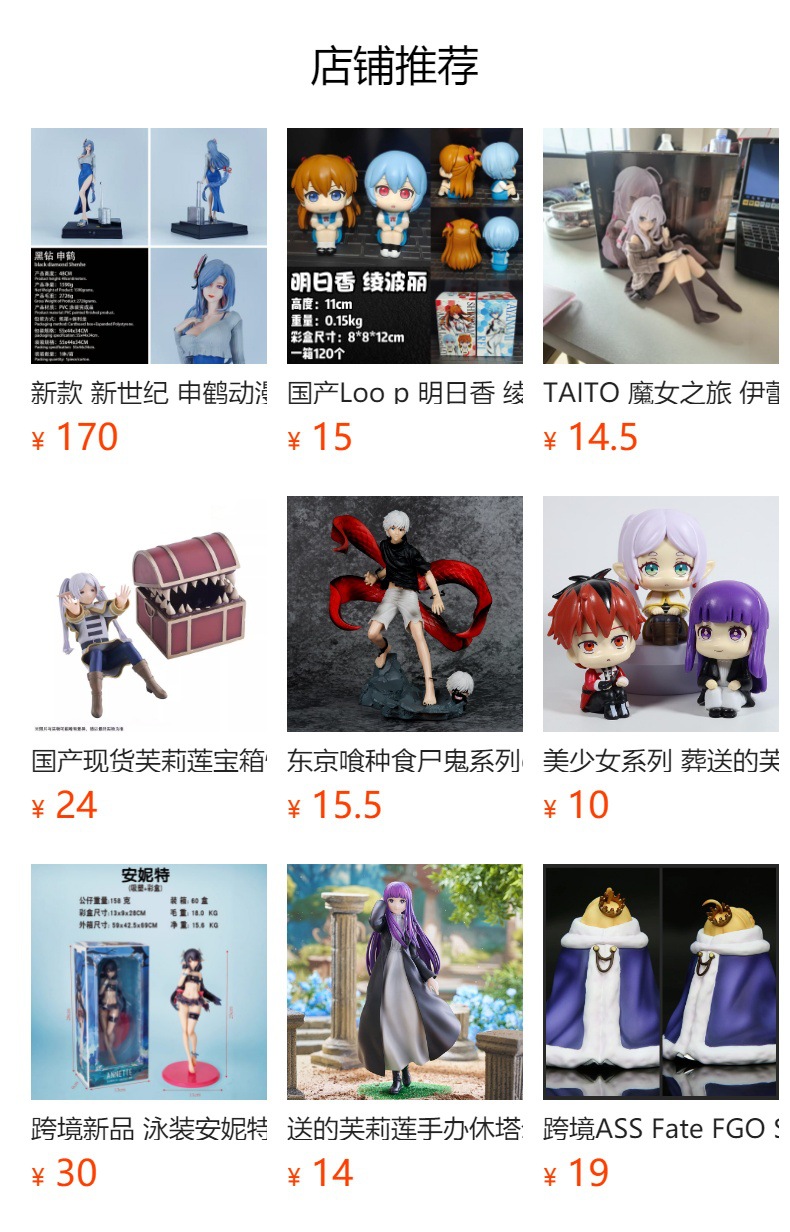Select the 东京喰种食尸鬼系列 figure

tap(405, 614)
